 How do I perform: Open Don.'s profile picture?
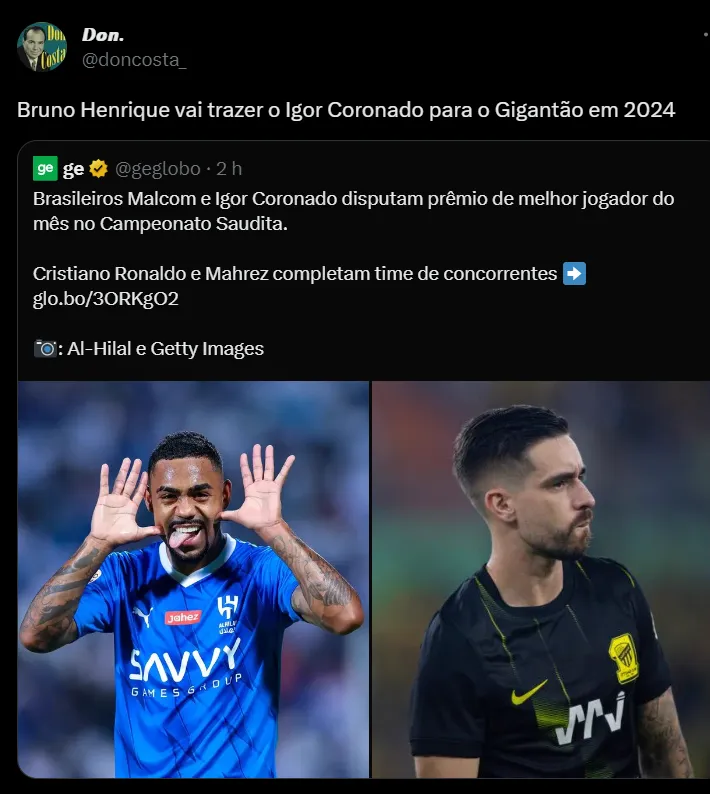[x=42, y=47]
